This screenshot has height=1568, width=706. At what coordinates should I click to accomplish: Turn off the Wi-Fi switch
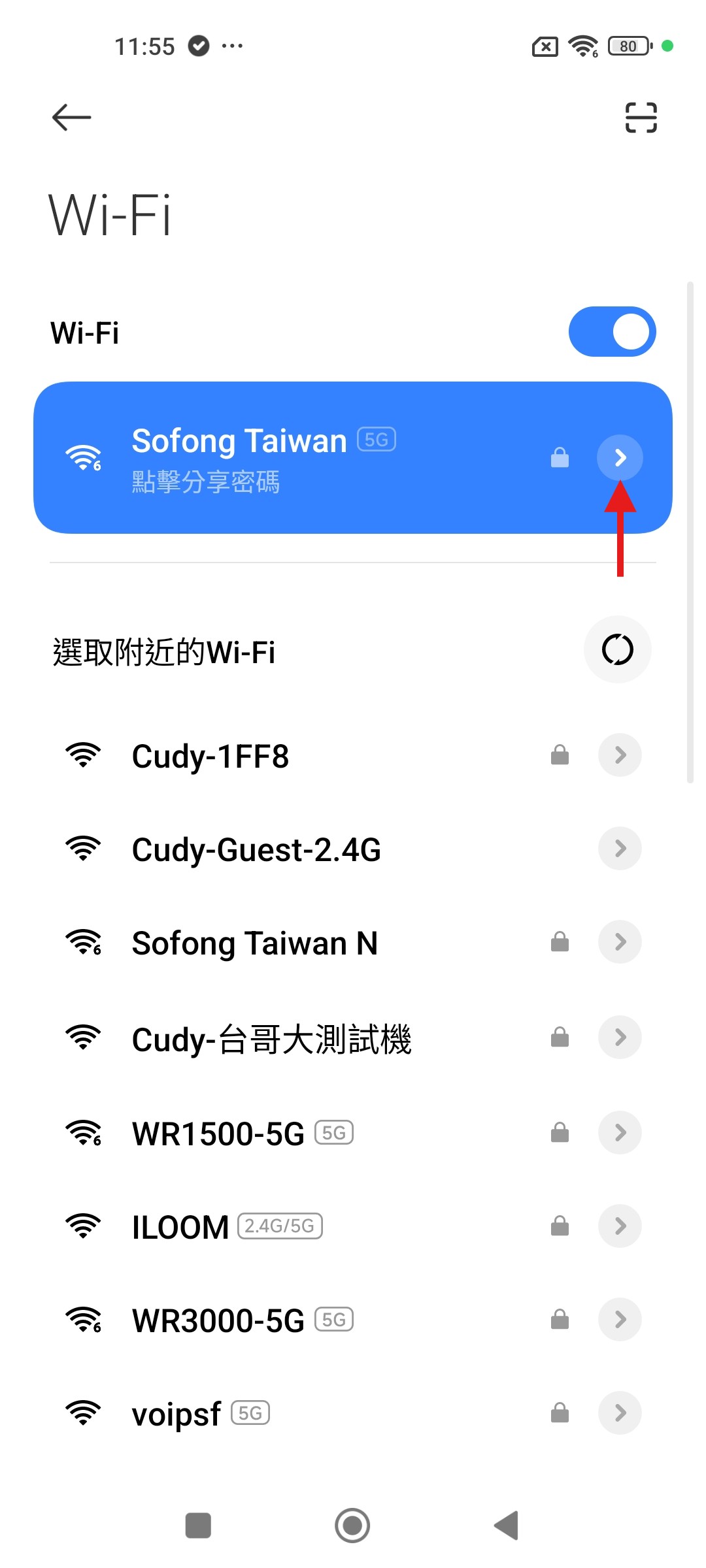click(x=612, y=332)
